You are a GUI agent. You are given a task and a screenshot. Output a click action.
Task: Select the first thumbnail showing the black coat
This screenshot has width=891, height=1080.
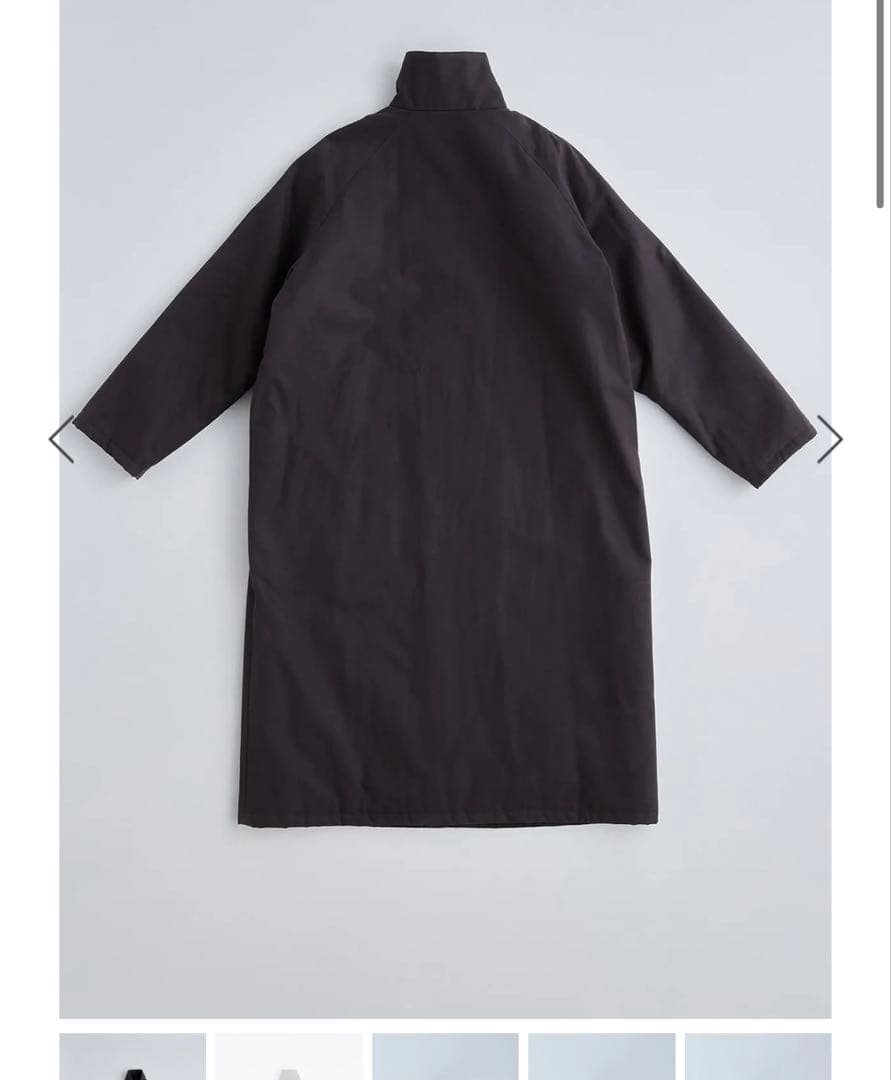(132, 1060)
